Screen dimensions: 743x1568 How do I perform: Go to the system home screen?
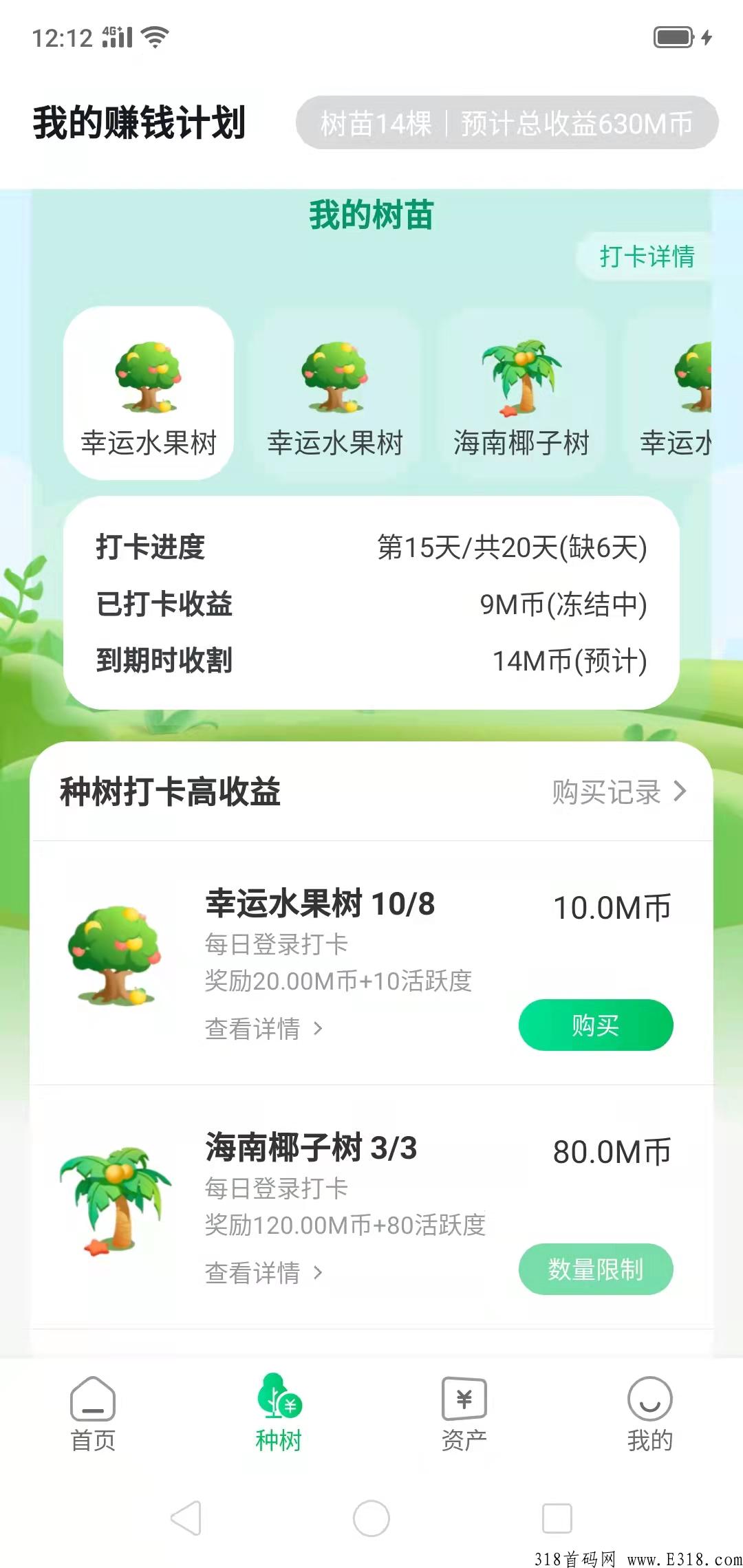(x=371, y=1518)
